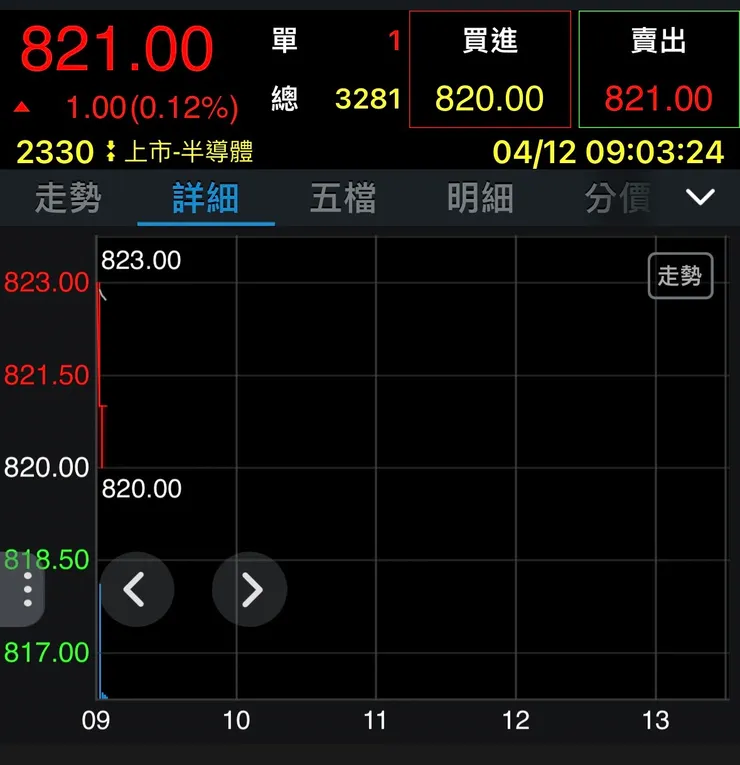Click the green 818.50 price axis label
The height and width of the screenshot is (765, 740).
point(44,560)
